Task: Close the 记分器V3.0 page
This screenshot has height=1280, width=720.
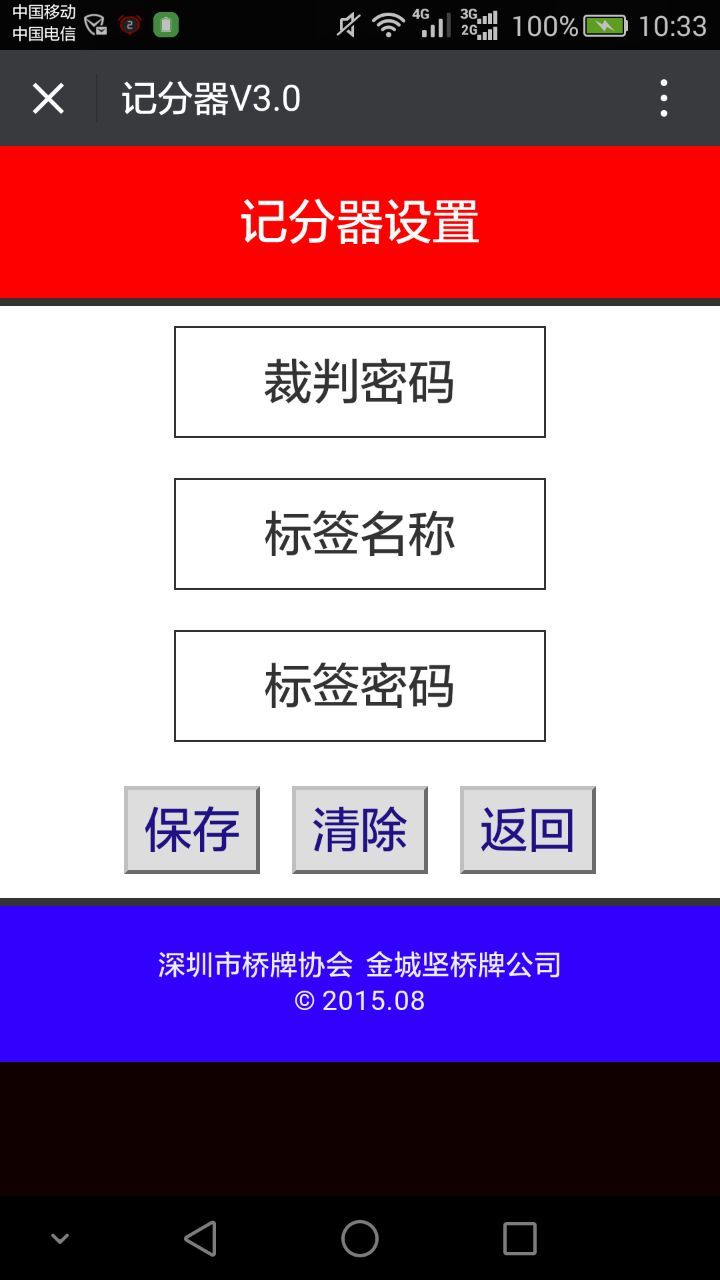Action: coord(48,99)
